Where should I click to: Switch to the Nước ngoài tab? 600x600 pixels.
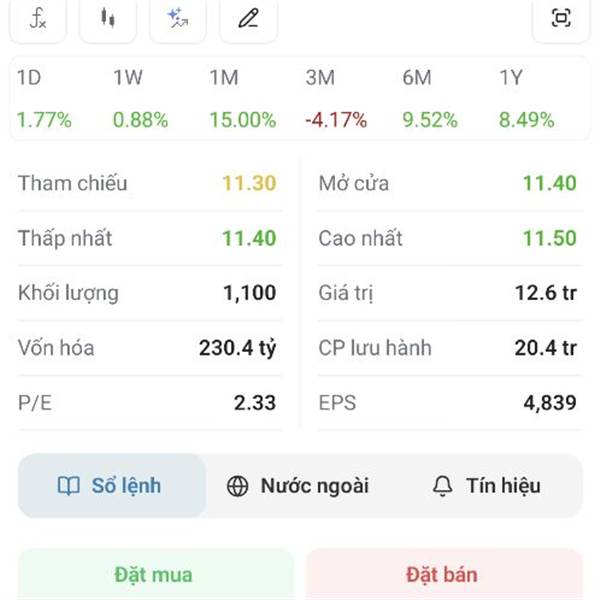(298, 486)
